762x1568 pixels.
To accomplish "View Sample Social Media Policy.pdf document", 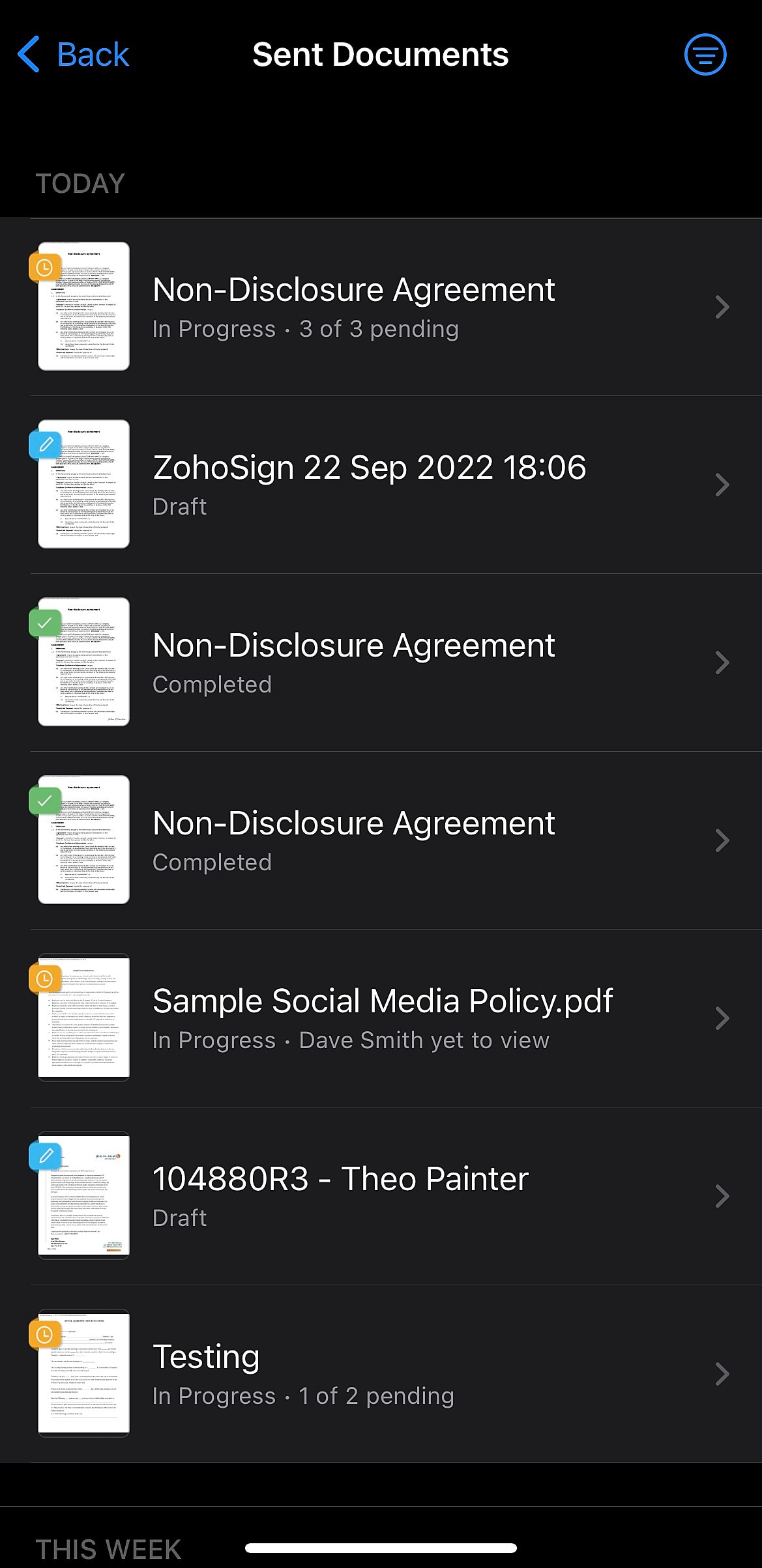I will [381, 1018].
